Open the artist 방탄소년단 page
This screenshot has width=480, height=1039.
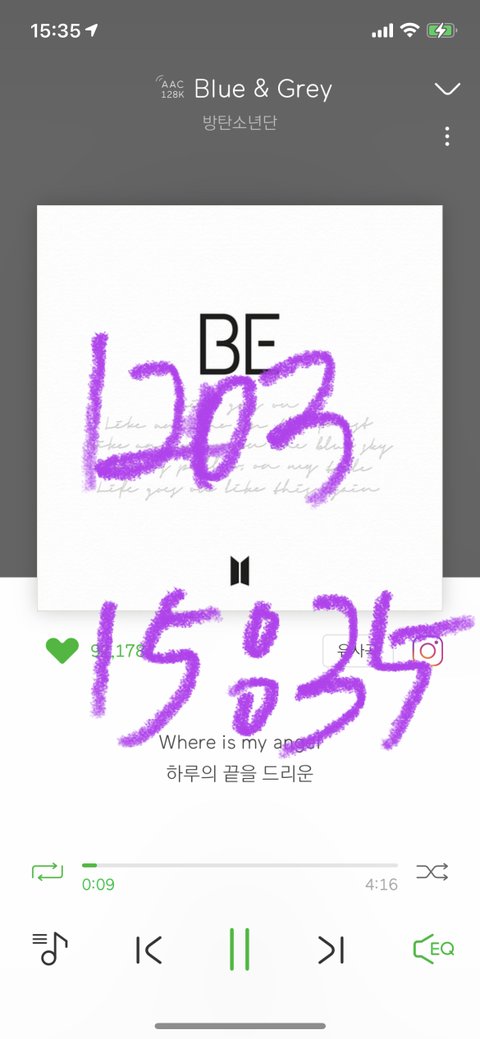tap(239, 123)
